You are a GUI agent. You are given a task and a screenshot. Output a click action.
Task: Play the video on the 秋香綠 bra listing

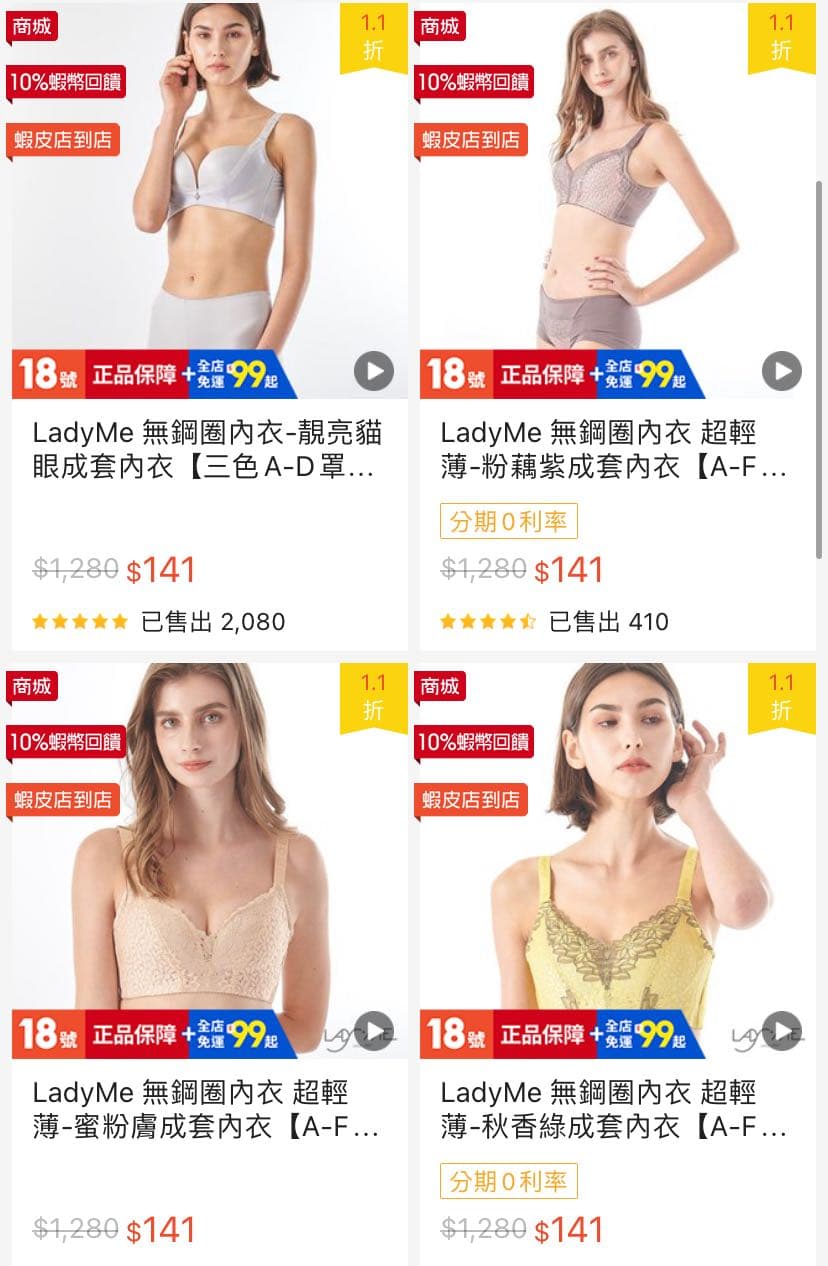781,1029
